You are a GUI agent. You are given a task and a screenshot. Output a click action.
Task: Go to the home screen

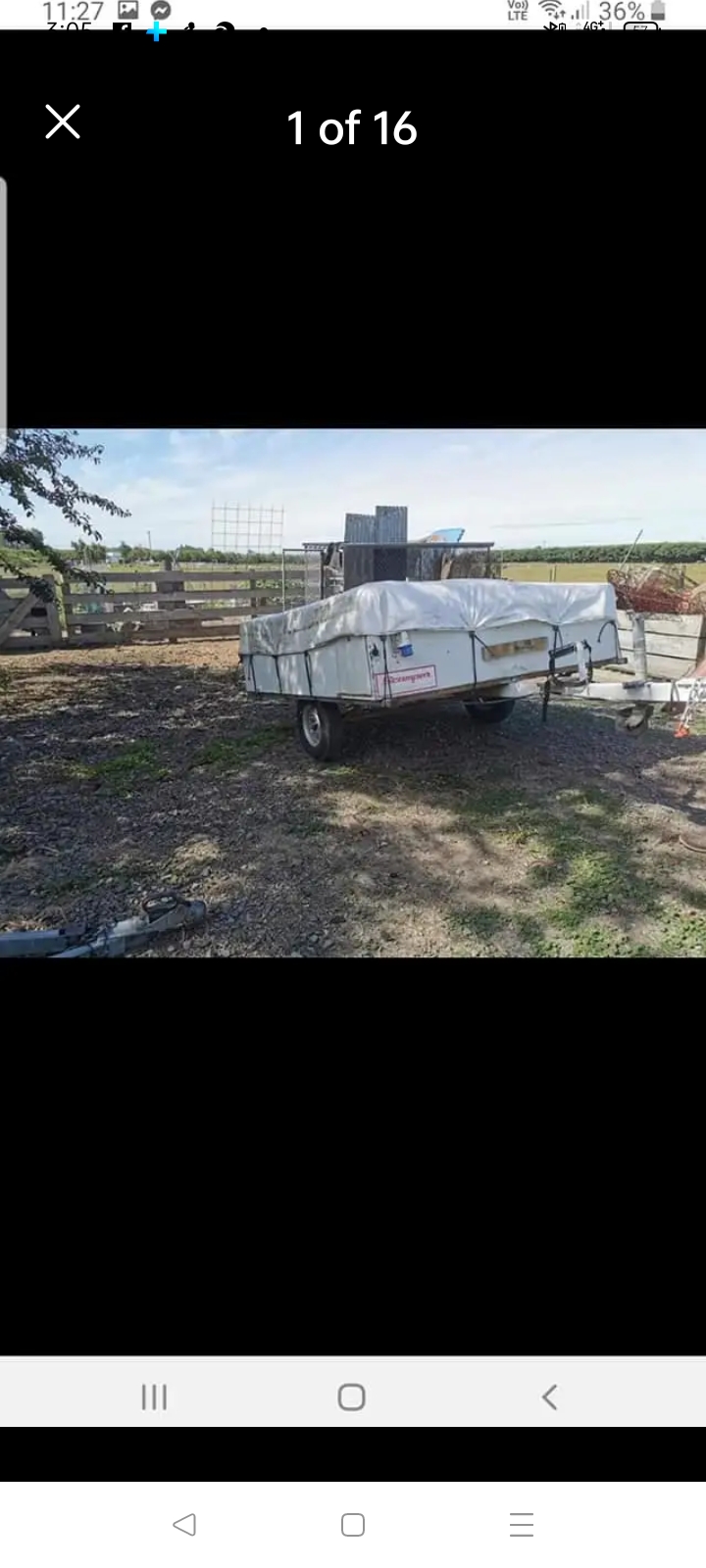(353, 1524)
